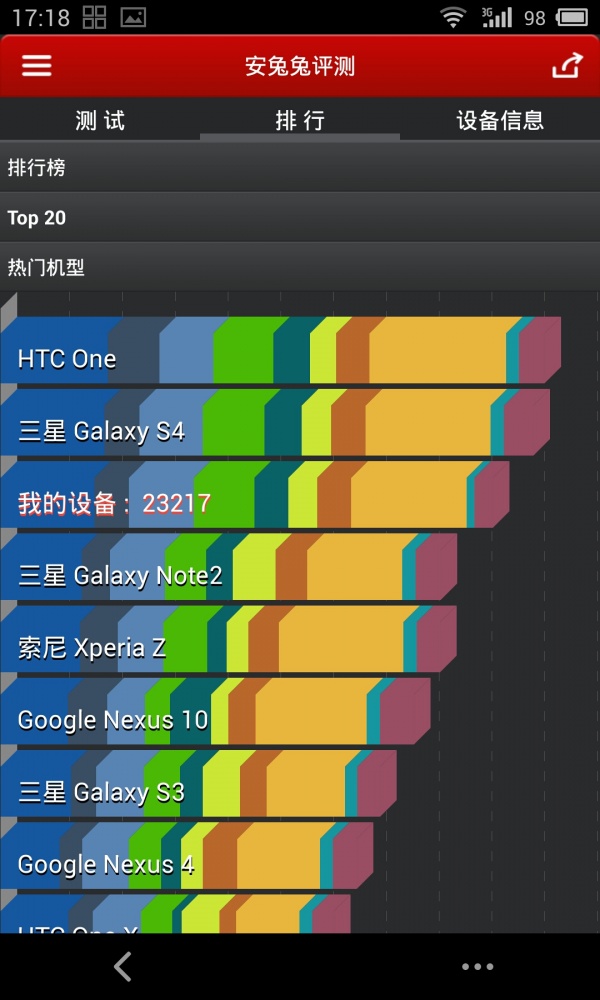This screenshot has width=600, height=1000.
Task: Open the 热门机型 row
Action: click(x=300, y=268)
